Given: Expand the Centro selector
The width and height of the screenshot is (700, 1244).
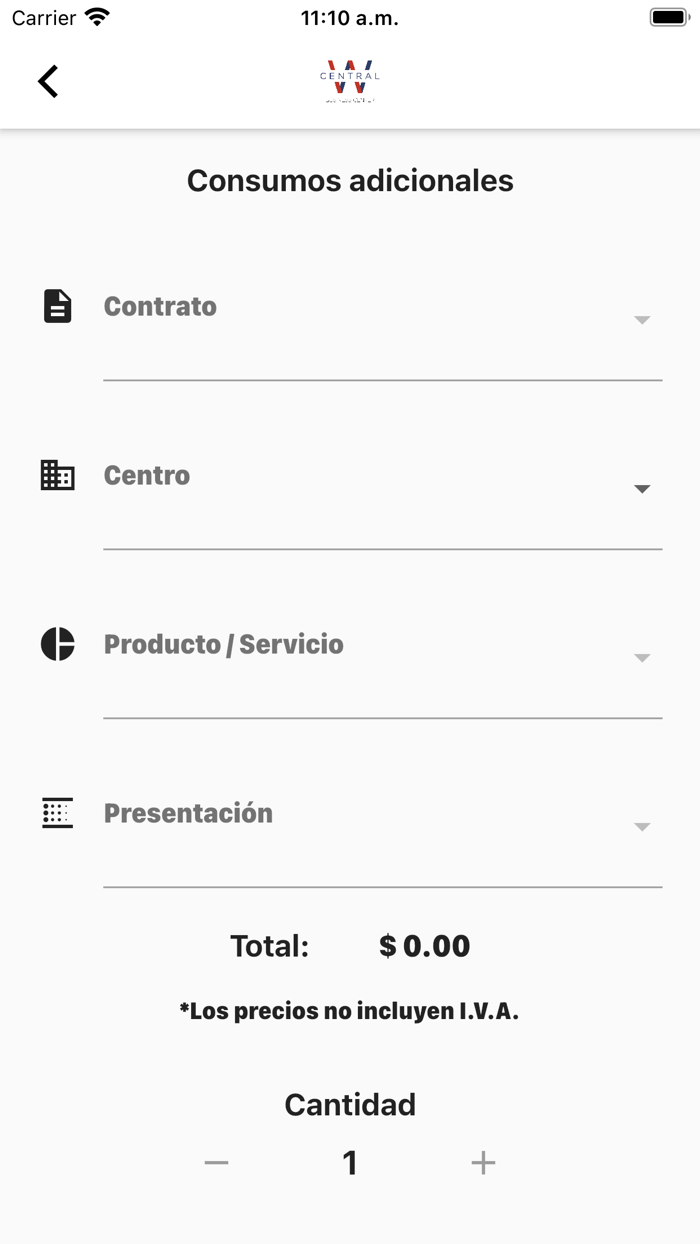Looking at the screenshot, I should (x=382, y=489).
